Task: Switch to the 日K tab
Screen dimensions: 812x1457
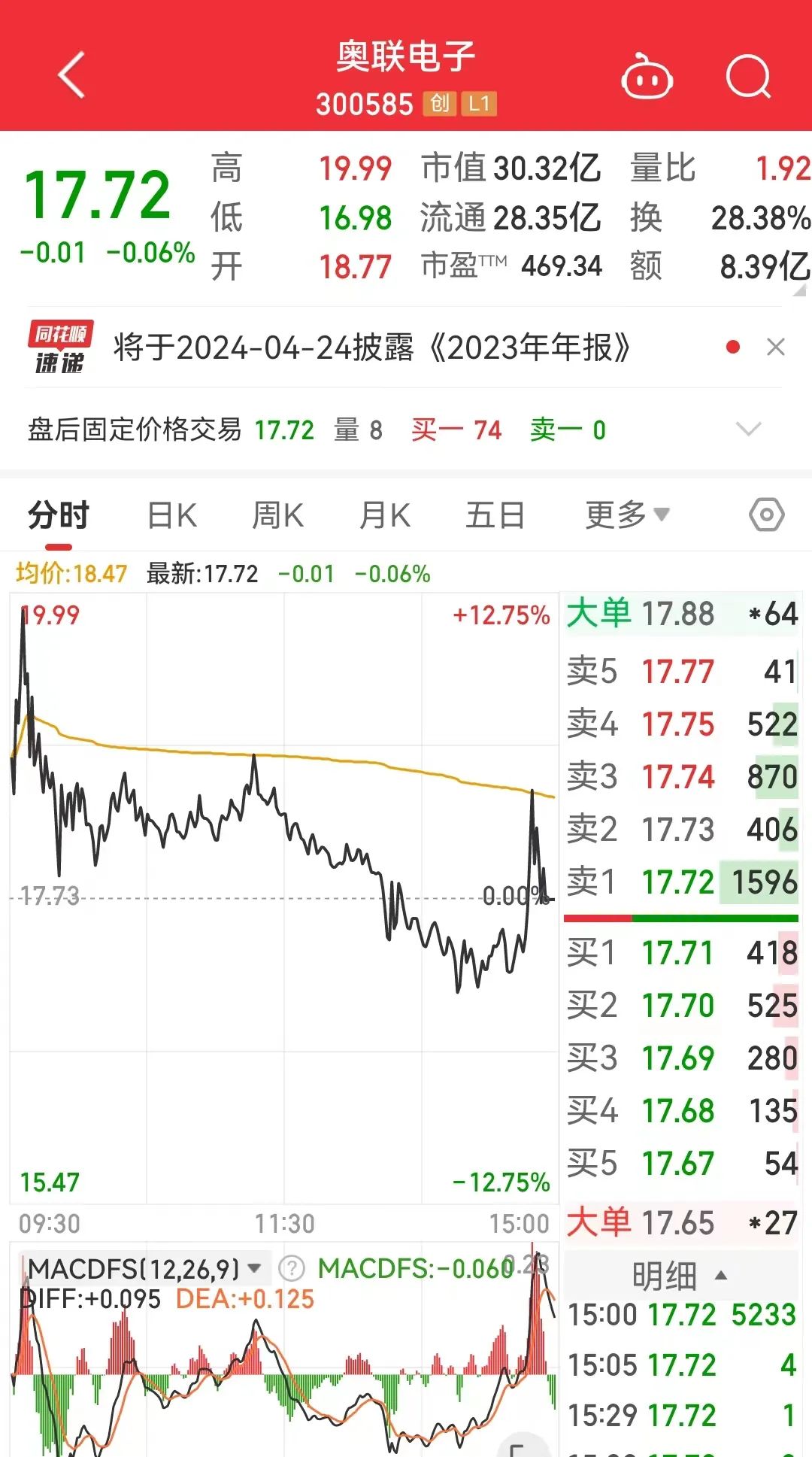Action: pyautogui.click(x=172, y=516)
